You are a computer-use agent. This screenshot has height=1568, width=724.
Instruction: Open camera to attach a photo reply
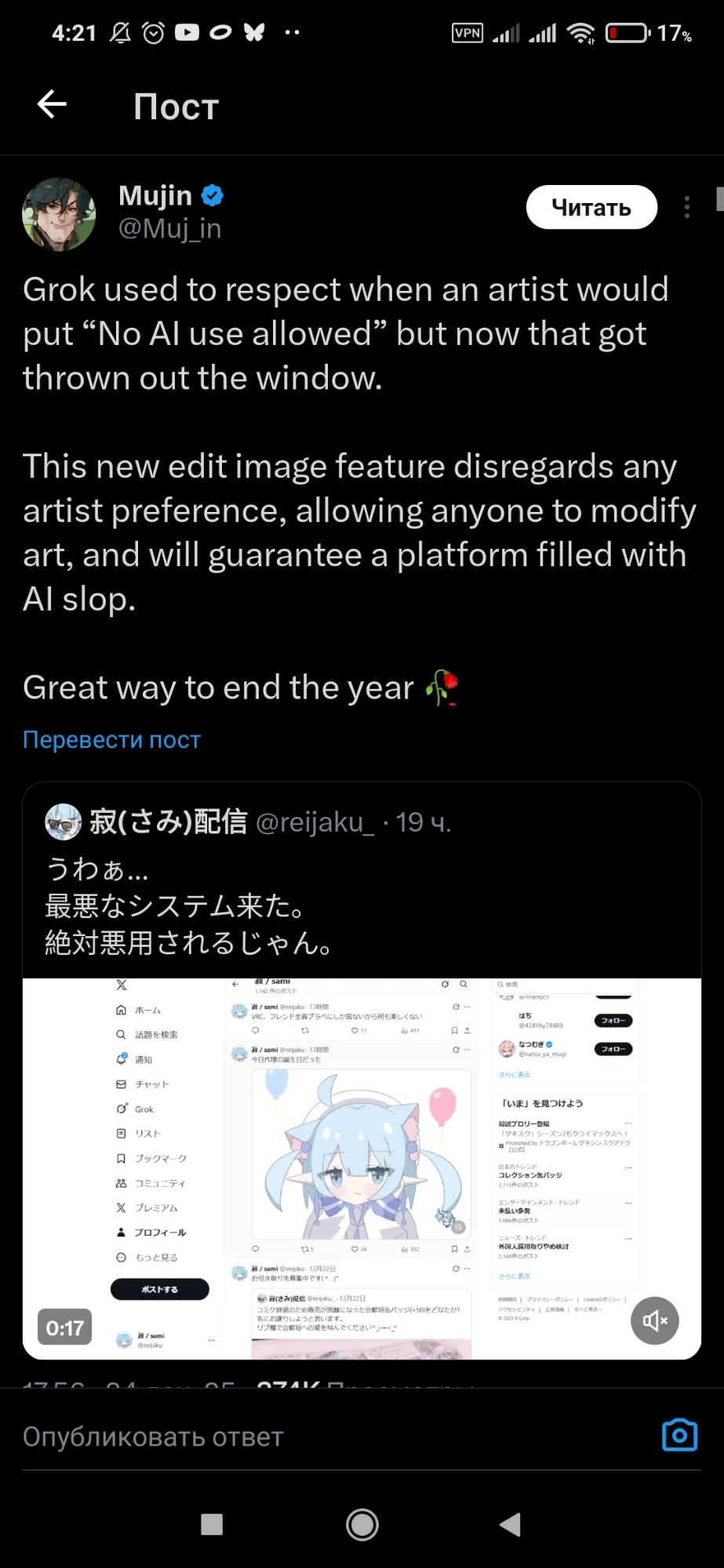click(679, 1436)
